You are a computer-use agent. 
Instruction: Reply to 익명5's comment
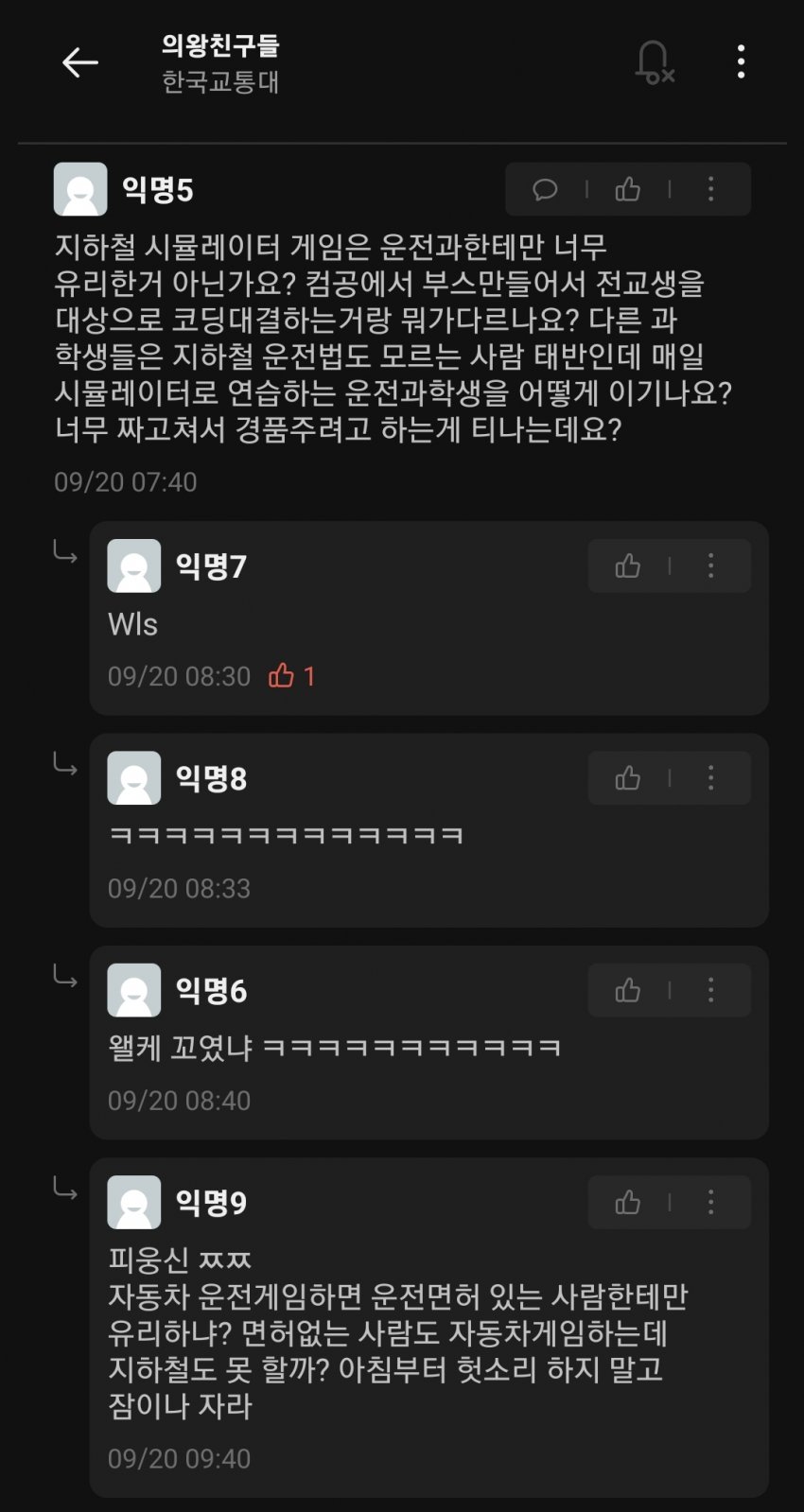point(545,190)
